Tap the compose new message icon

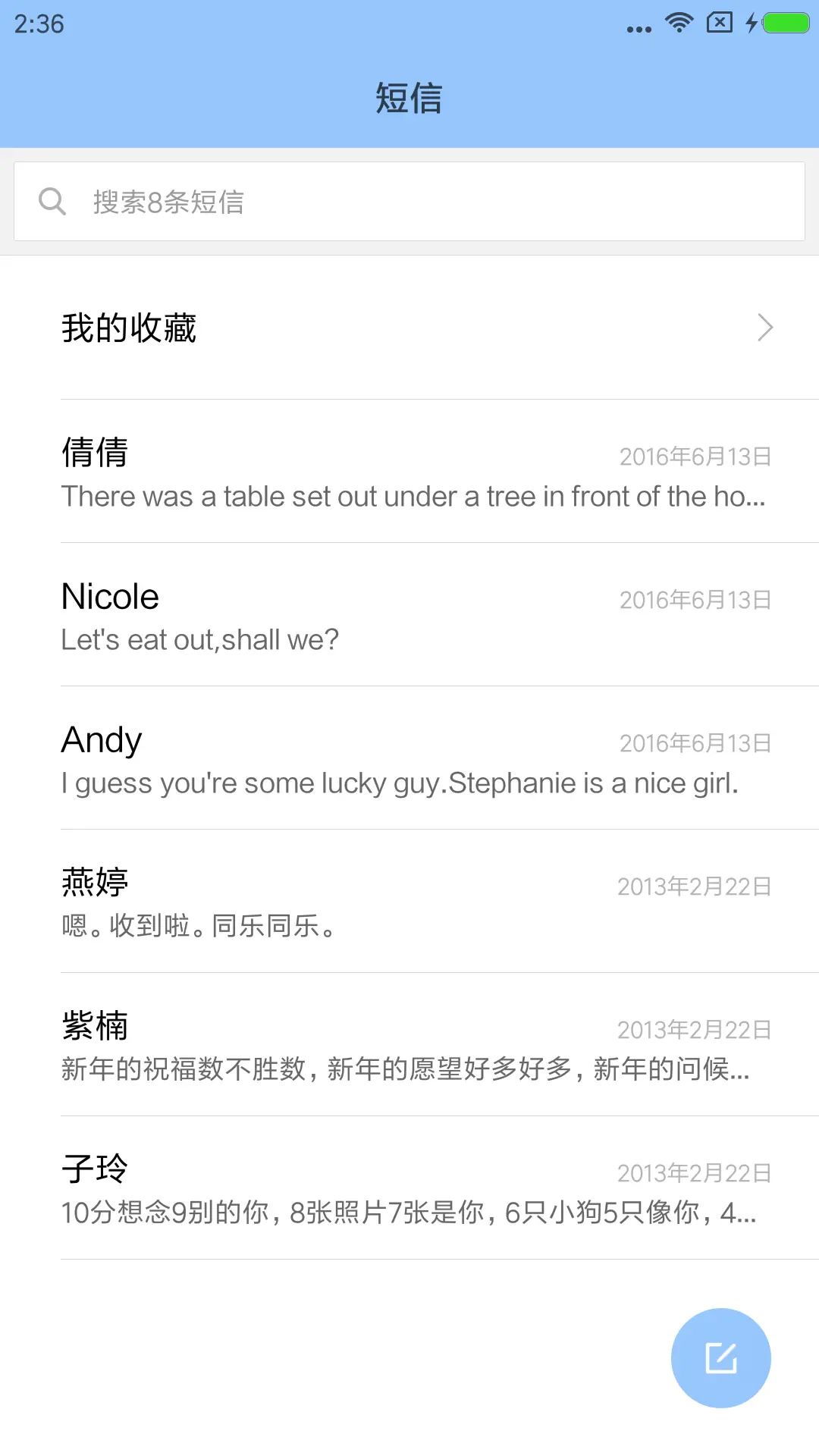click(720, 1357)
